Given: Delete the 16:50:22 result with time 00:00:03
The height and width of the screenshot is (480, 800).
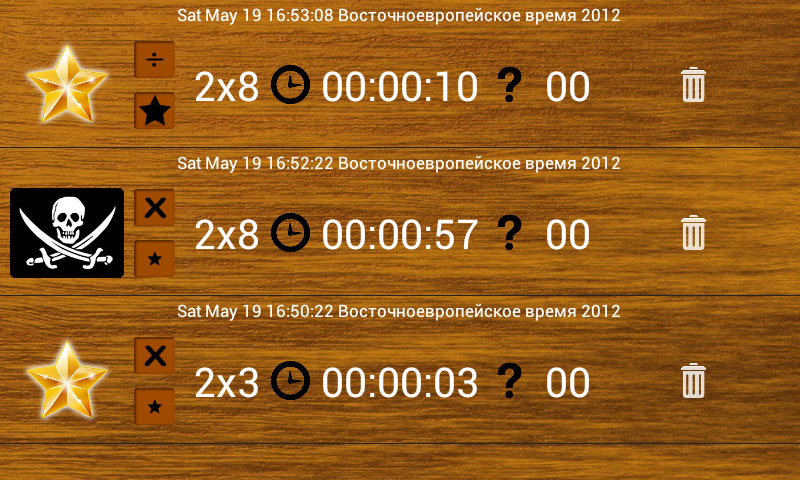Looking at the screenshot, I should pyautogui.click(x=693, y=381).
